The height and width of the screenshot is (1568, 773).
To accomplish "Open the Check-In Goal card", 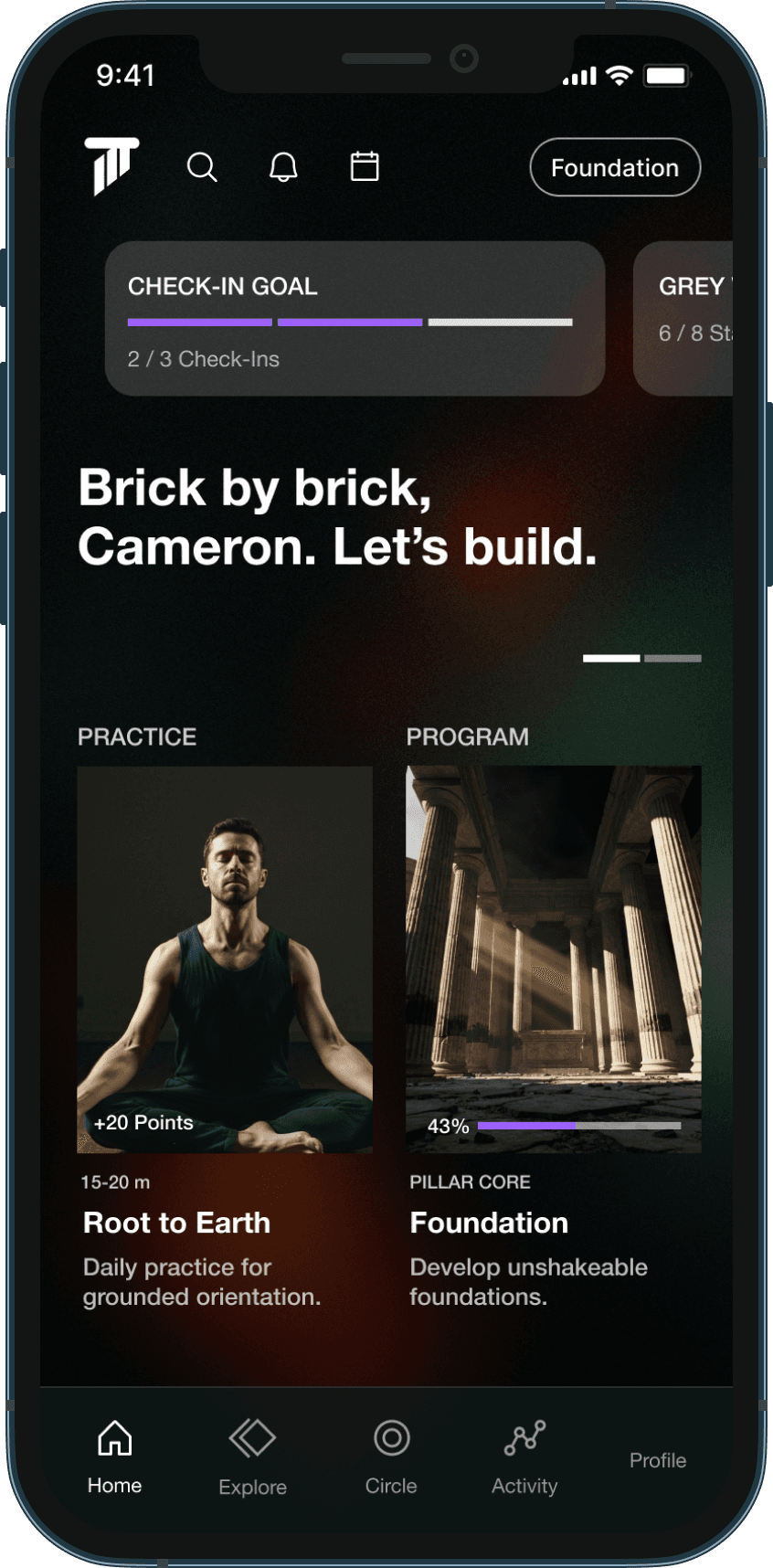I will (x=355, y=319).
